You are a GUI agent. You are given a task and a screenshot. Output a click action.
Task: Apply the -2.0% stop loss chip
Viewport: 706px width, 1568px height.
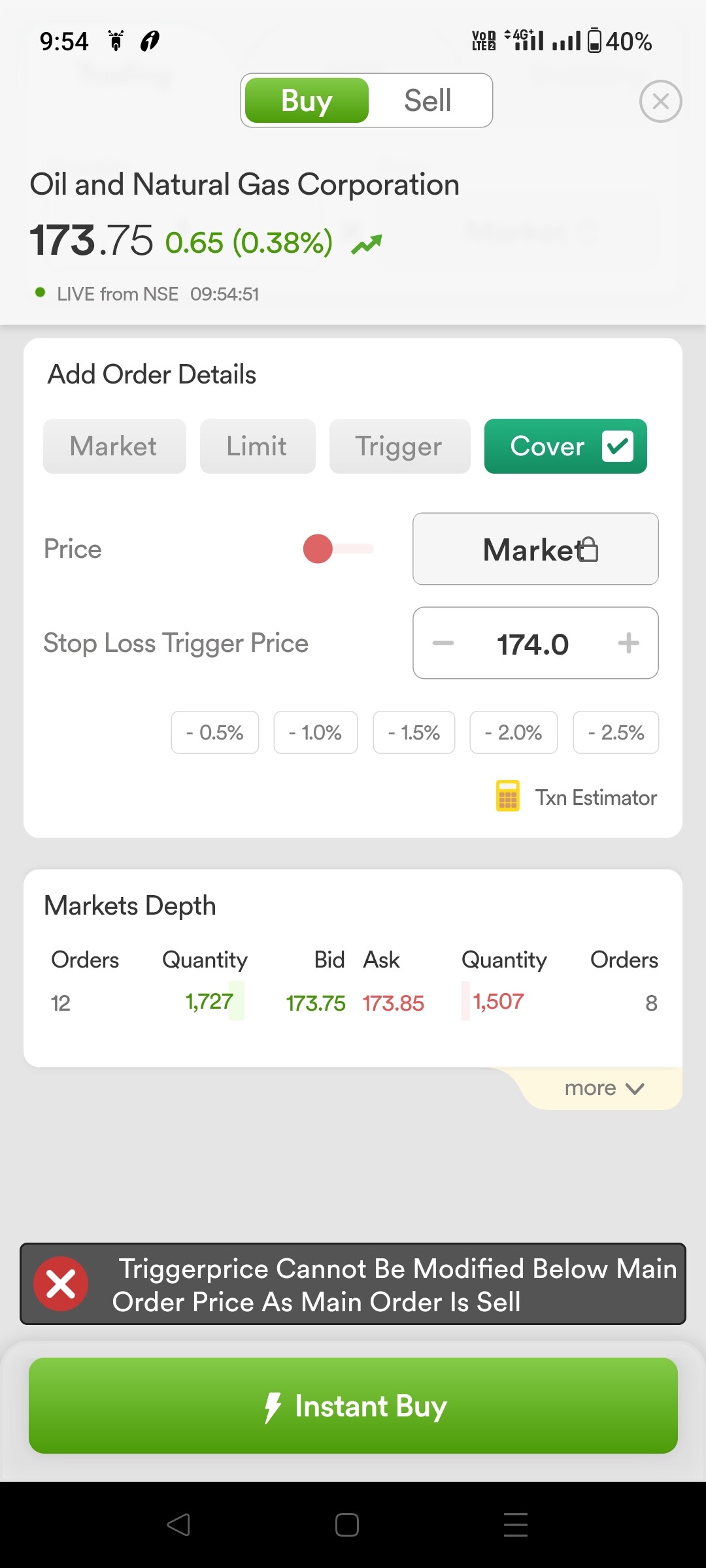coord(514,732)
